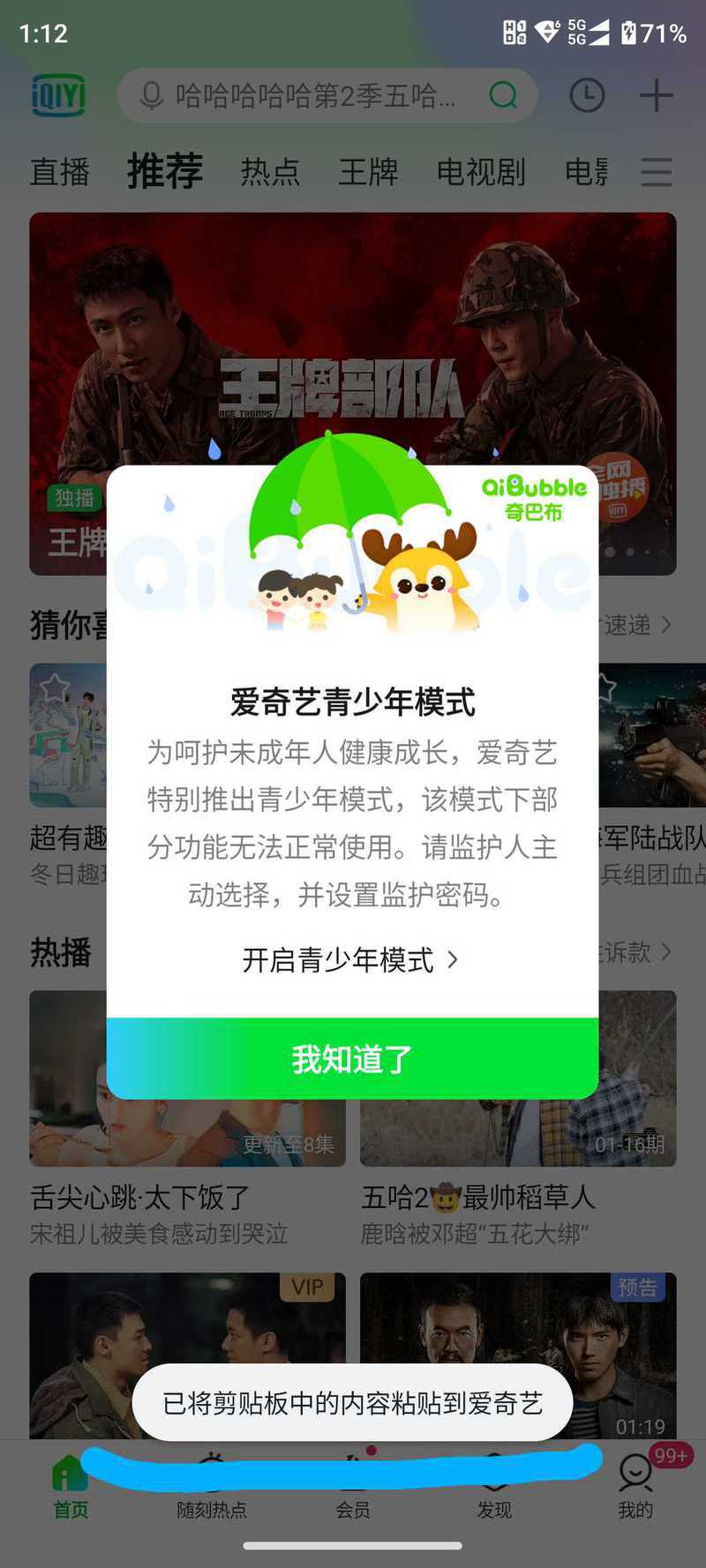Dismiss dialog with 我知道了 button

[352, 1058]
